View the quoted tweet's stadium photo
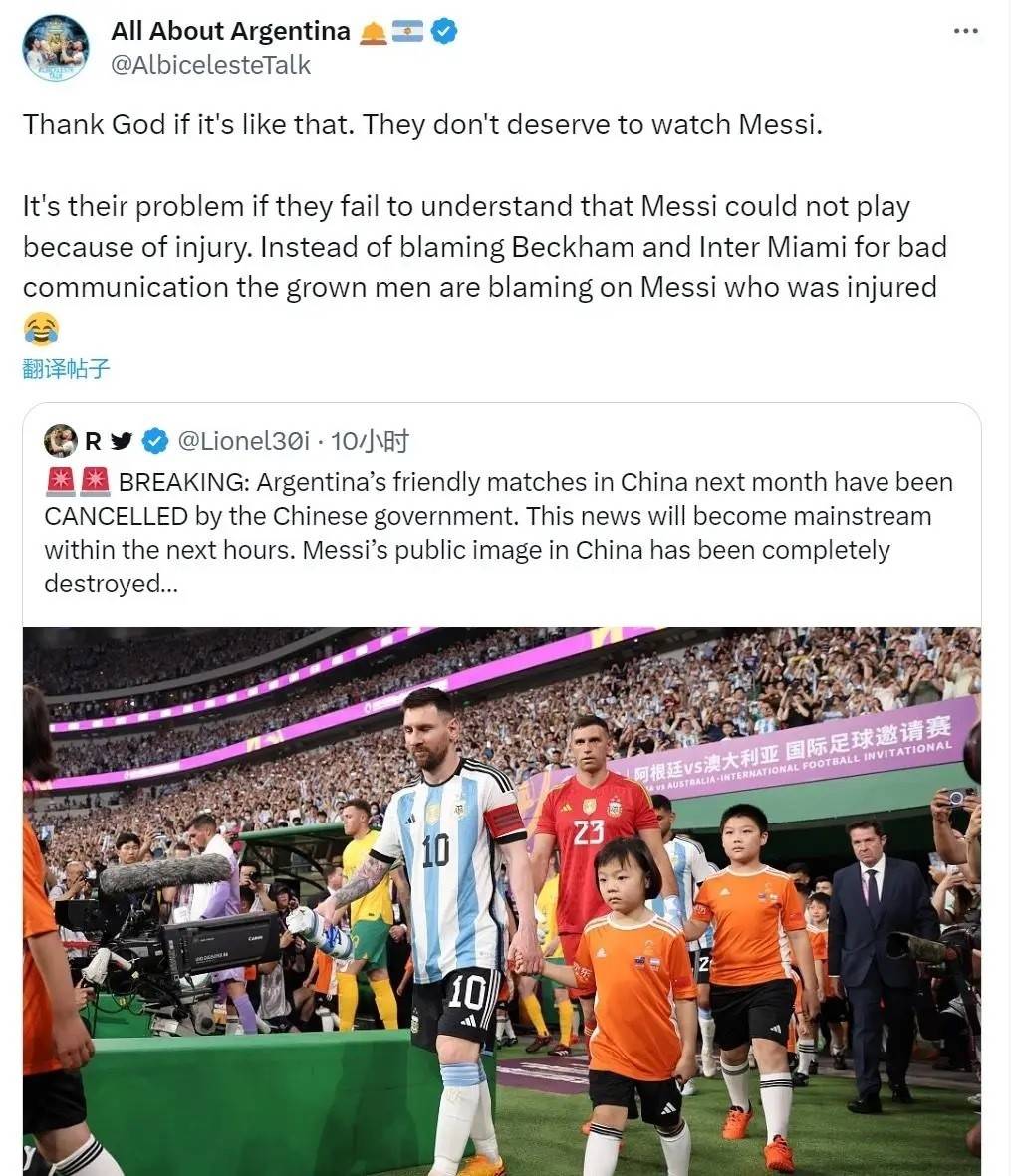Screen dimensions: 1013x1176 501,900
